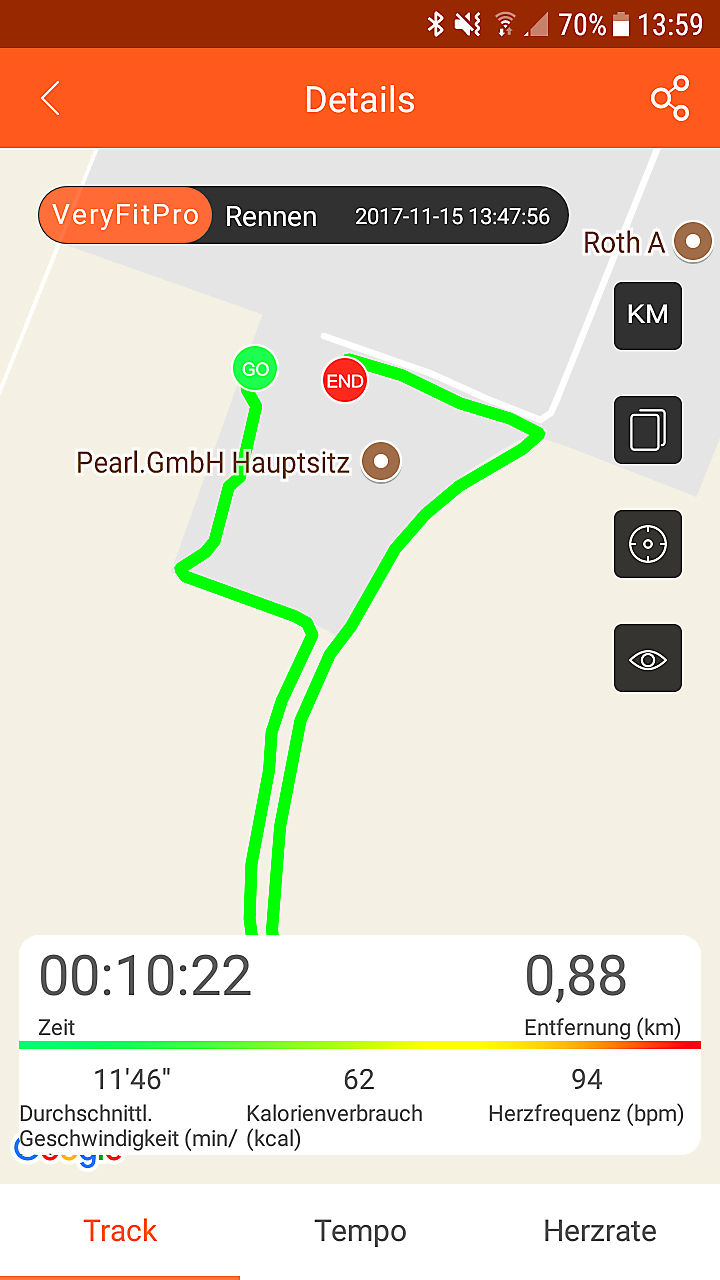Select the Track tab
The height and width of the screenshot is (1280, 720).
tap(120, 1231)
